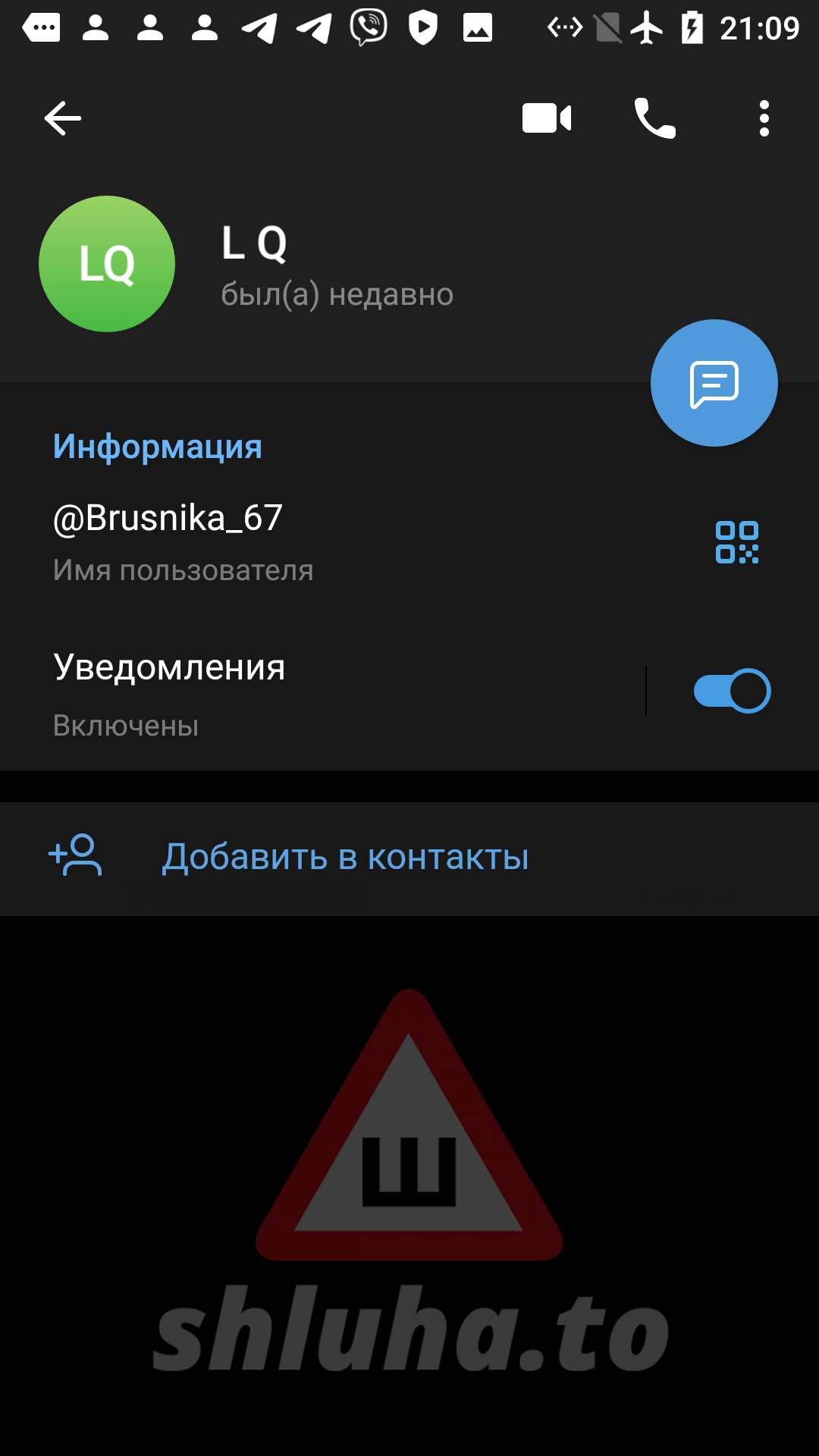
Task: Show the QR code for this profile
Action: (736, 542)
